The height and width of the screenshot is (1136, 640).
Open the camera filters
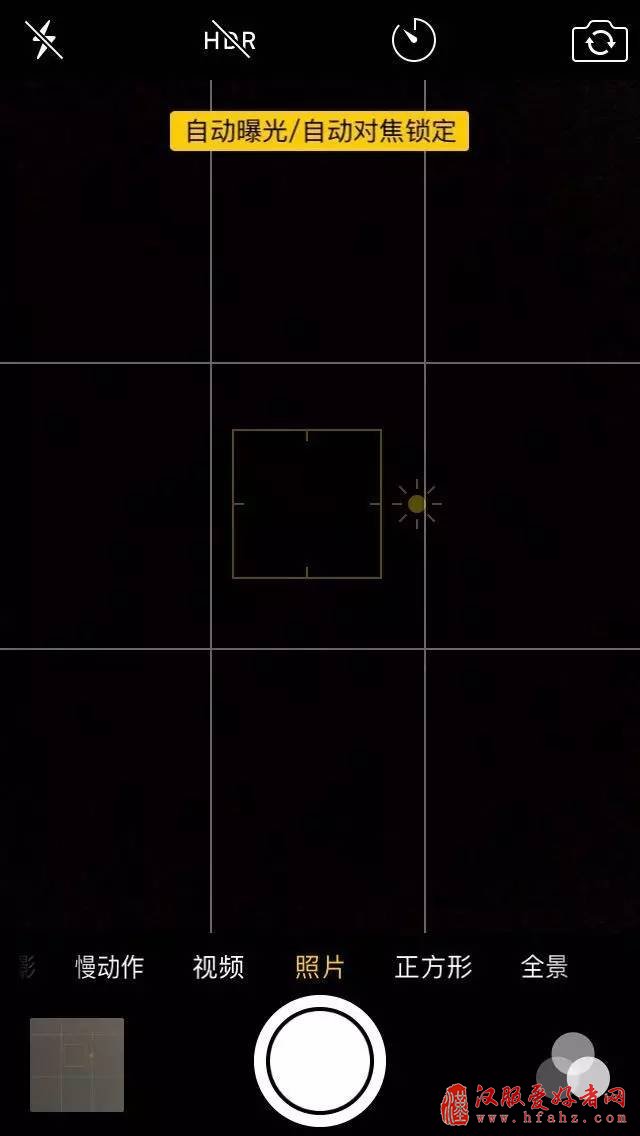574,1067
